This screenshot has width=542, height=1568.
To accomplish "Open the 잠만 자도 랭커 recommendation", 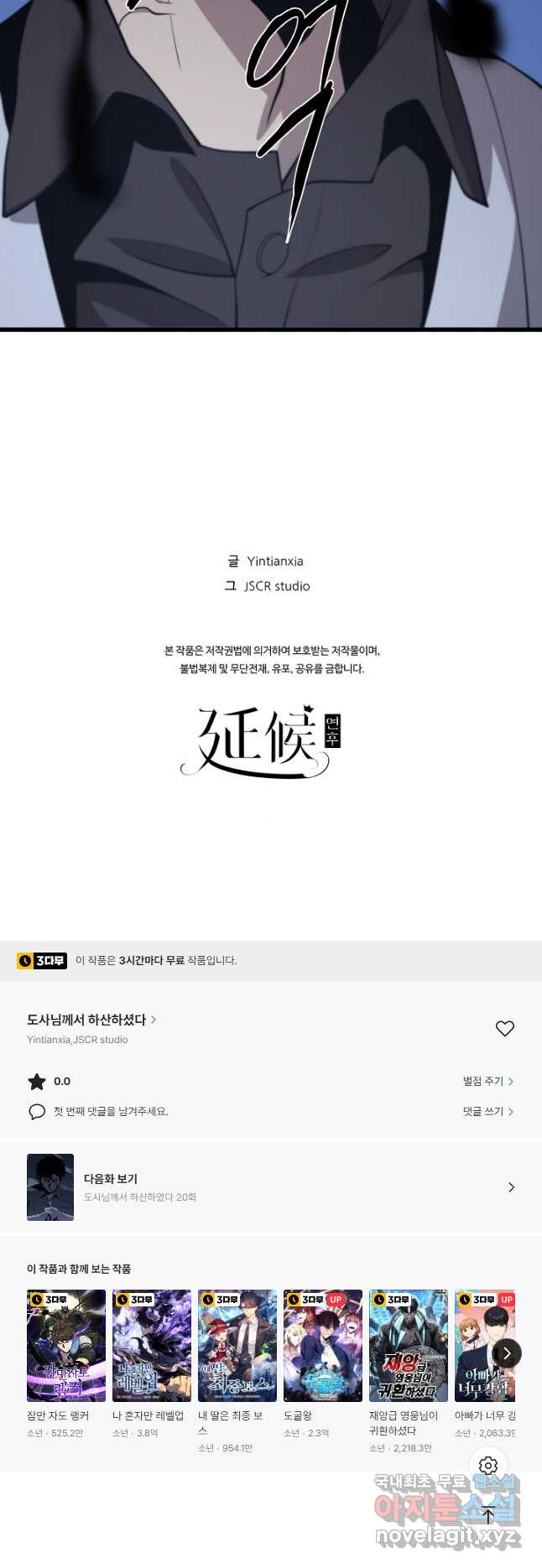I will (x=65, y=1345).
